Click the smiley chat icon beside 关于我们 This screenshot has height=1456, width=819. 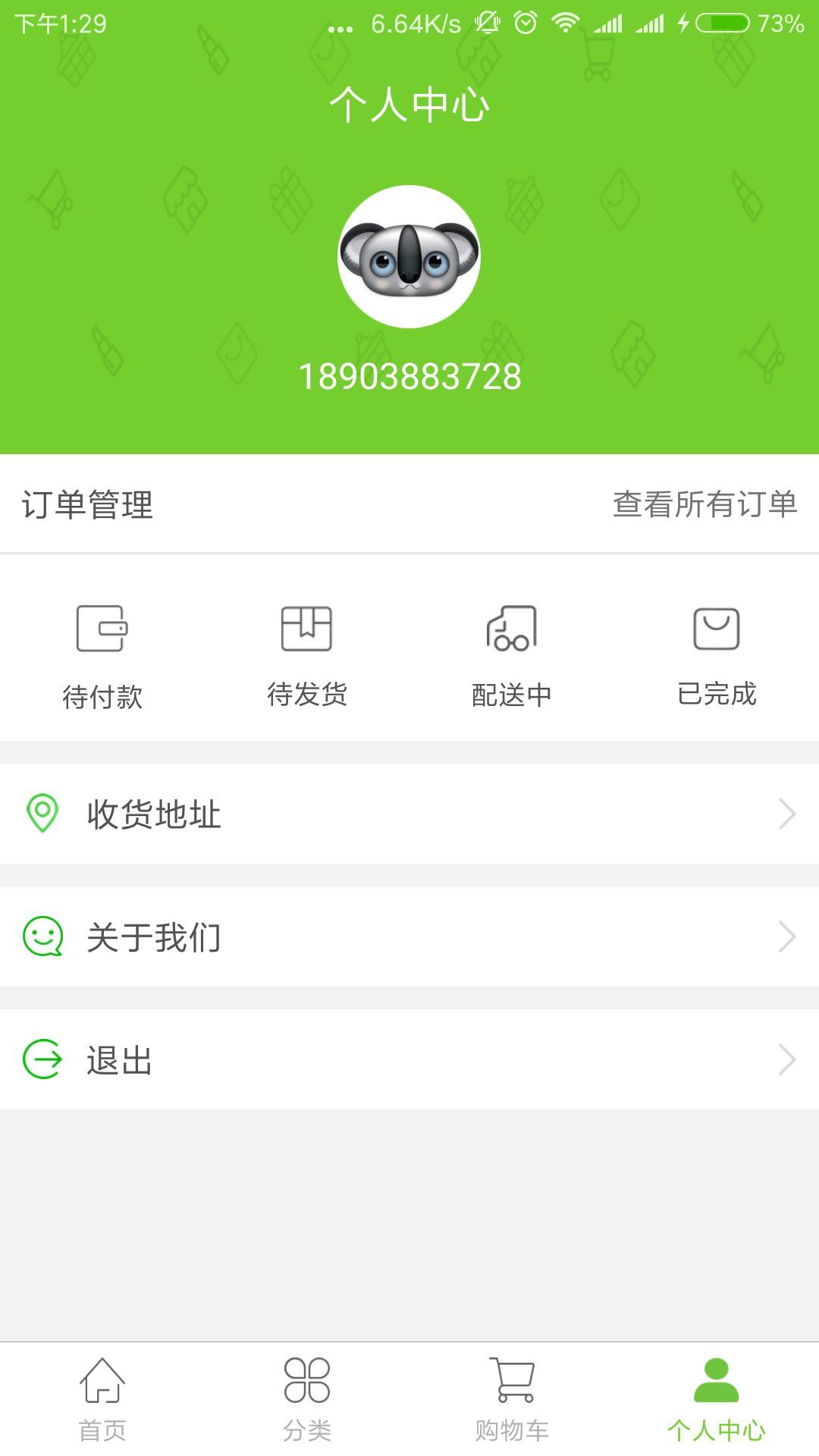pyautogui.click(x=43, y=938)
